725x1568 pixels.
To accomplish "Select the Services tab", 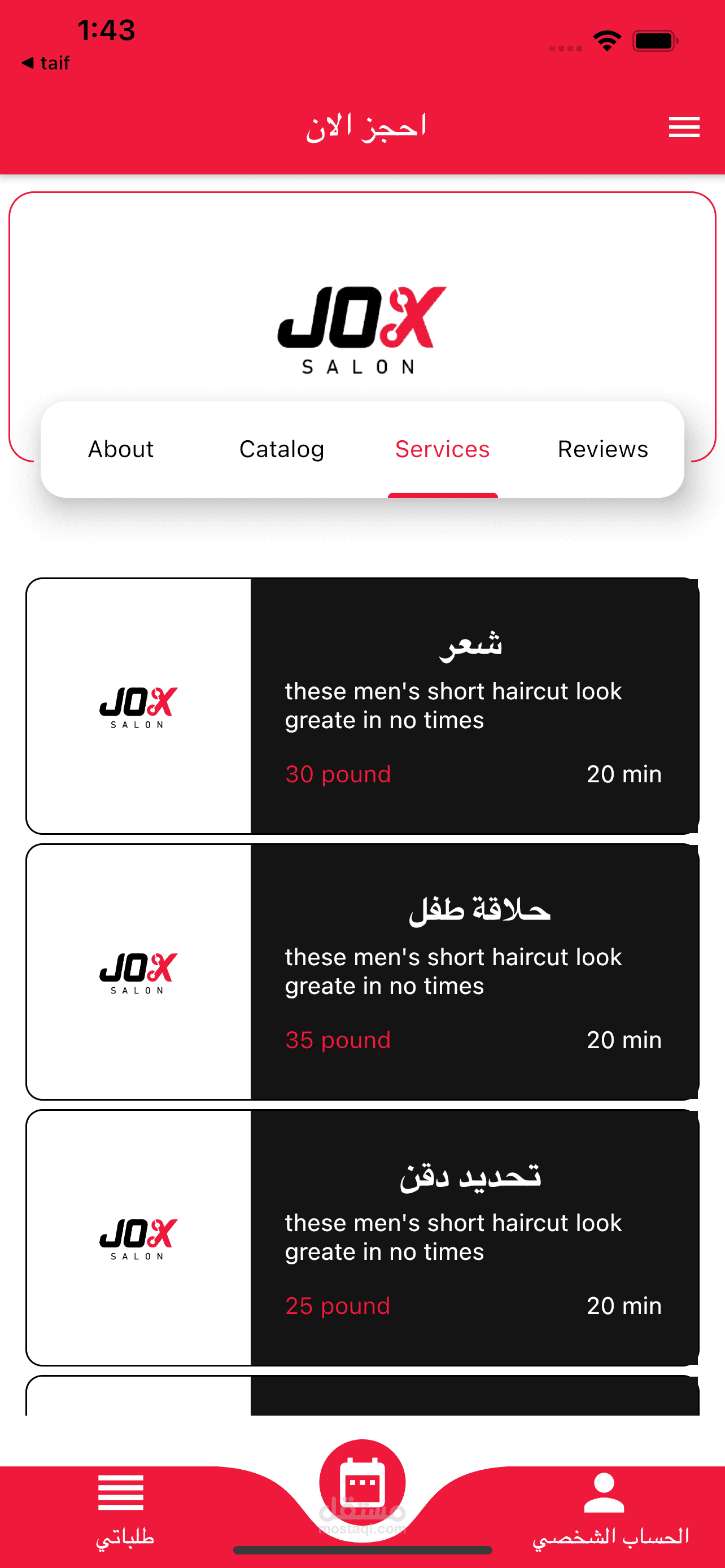I will (443, 449).
